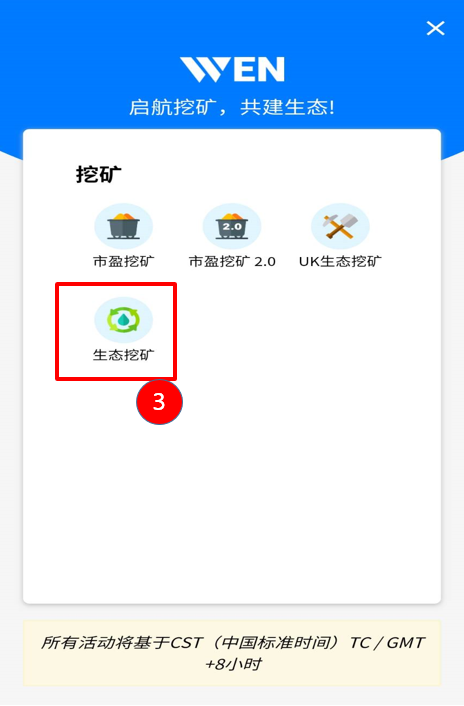Close the WEN mining dialog
464x706 pixels.
(435, 28)
